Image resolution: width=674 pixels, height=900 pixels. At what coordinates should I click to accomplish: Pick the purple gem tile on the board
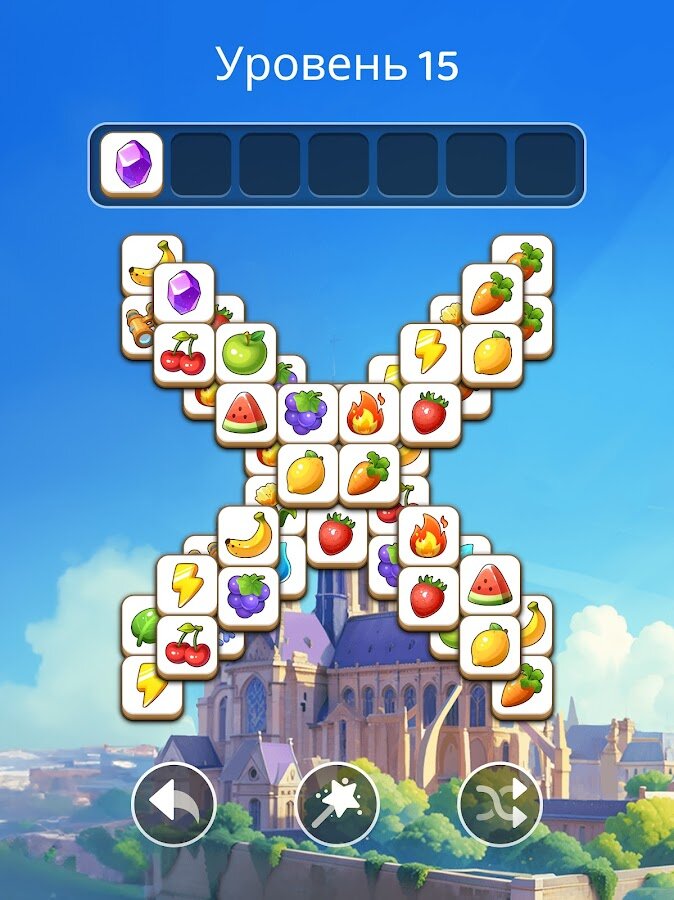(184, 292)
